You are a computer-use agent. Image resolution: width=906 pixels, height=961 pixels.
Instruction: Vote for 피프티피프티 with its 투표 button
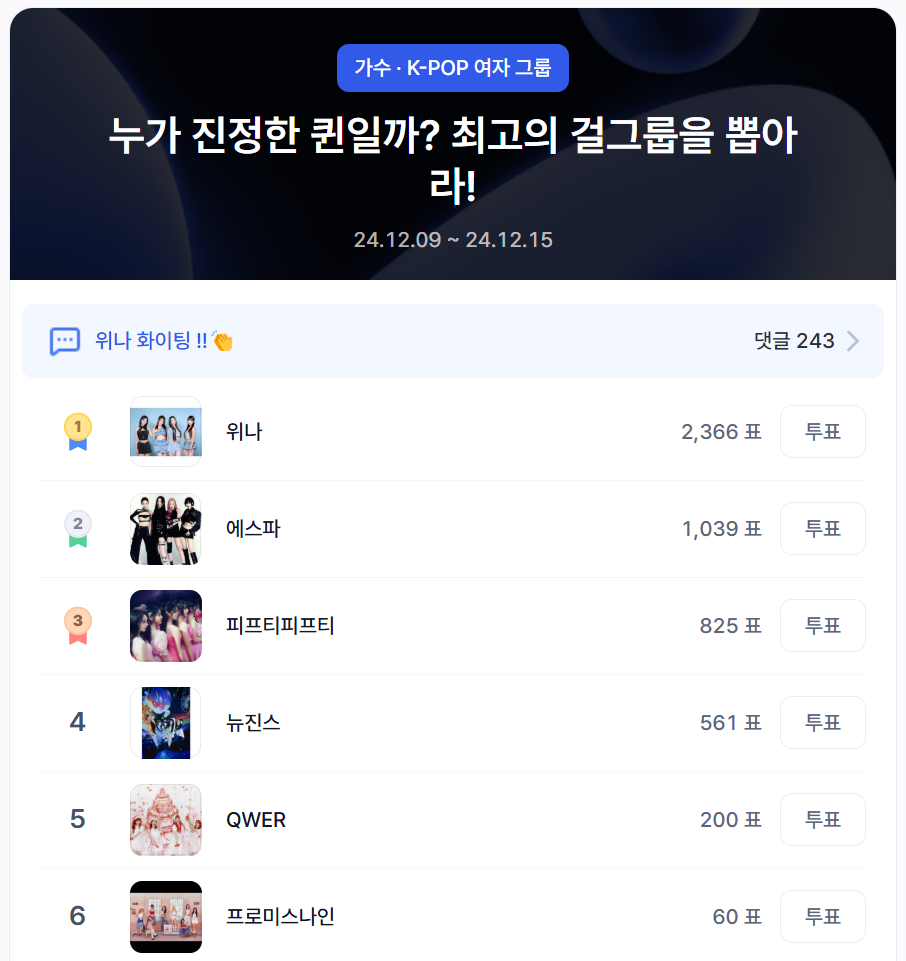pyautogui.click(x=822, y=626)
